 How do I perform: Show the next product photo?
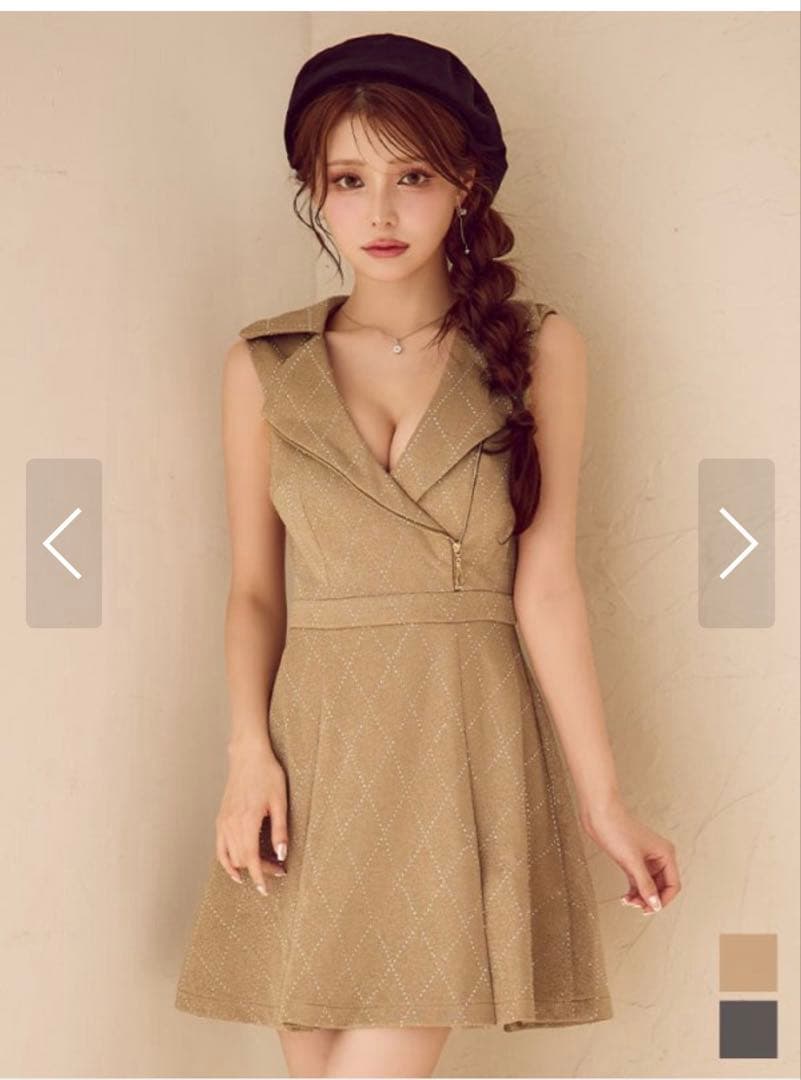(736, 543)
